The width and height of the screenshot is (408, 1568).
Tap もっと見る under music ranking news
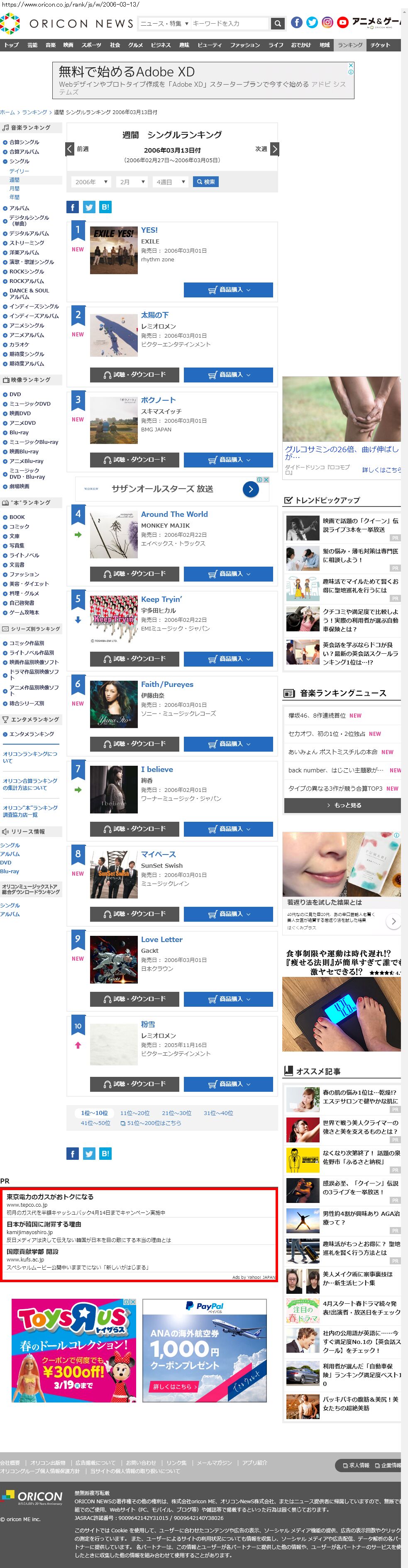pyautogui.click(x=342, y=805)
